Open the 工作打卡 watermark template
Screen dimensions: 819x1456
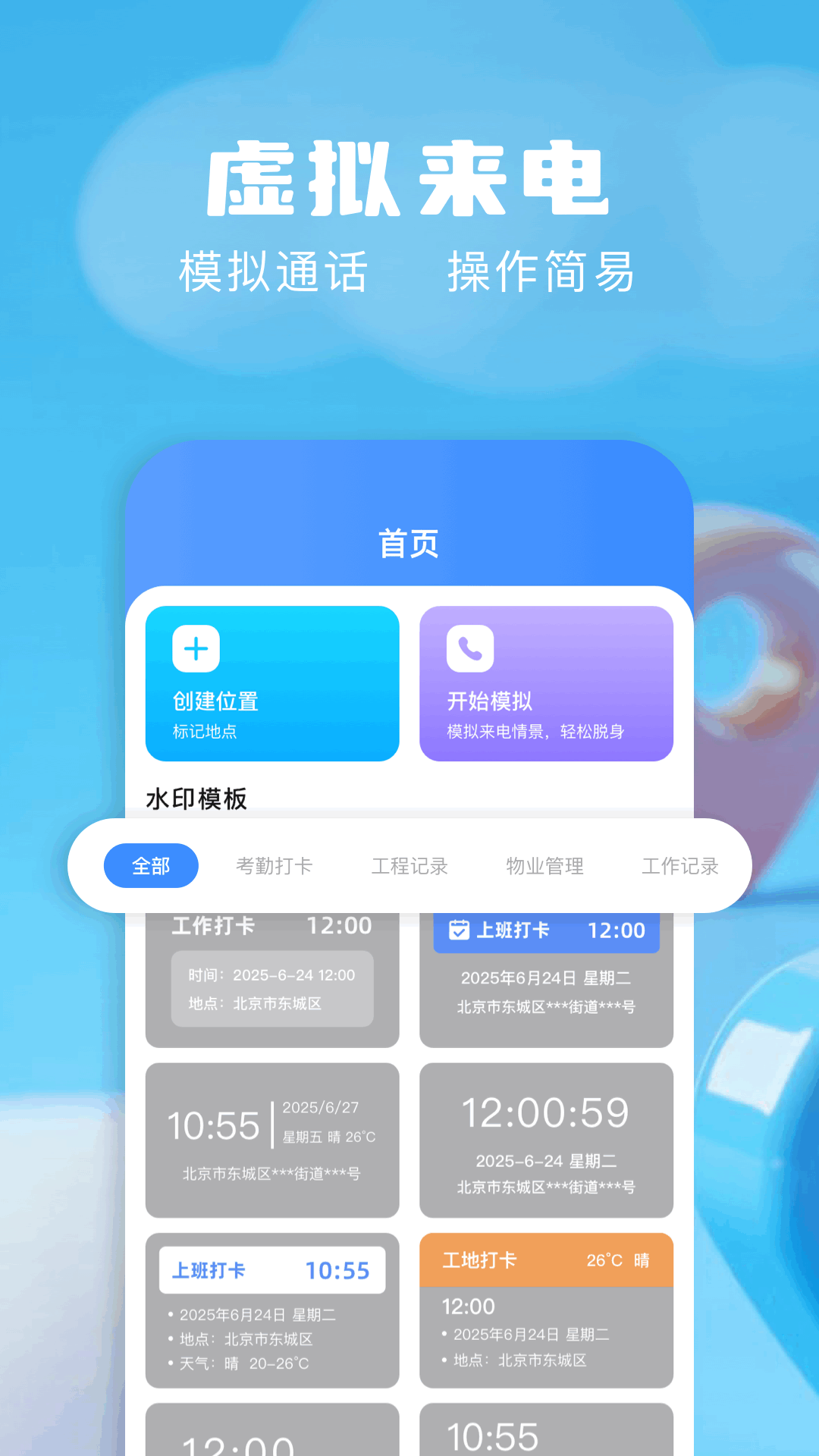point(271,978)
